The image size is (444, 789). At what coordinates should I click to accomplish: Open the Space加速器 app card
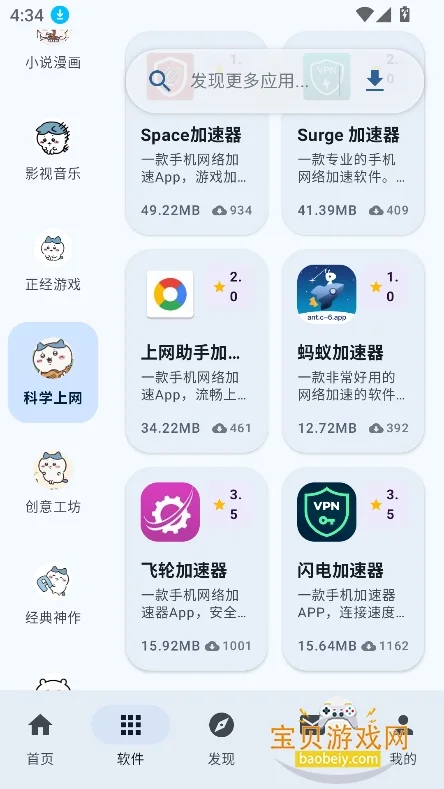click(196, 133)
